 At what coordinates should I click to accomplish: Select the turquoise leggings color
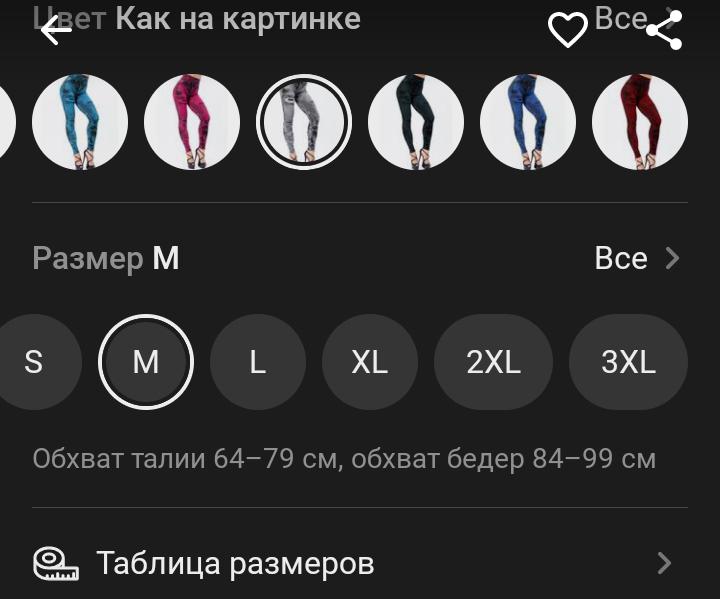click(80, 122)
